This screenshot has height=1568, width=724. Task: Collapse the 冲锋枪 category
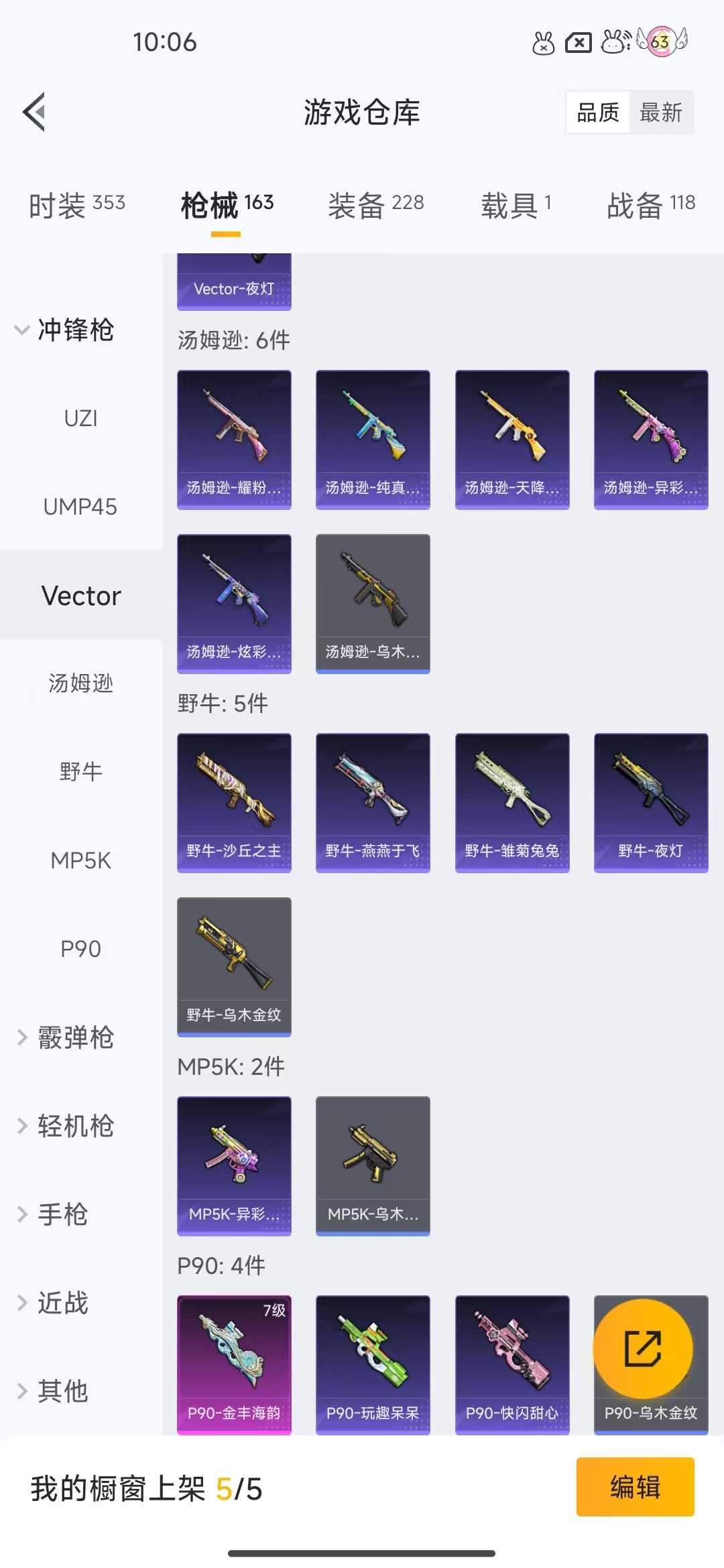click(65, 330)
